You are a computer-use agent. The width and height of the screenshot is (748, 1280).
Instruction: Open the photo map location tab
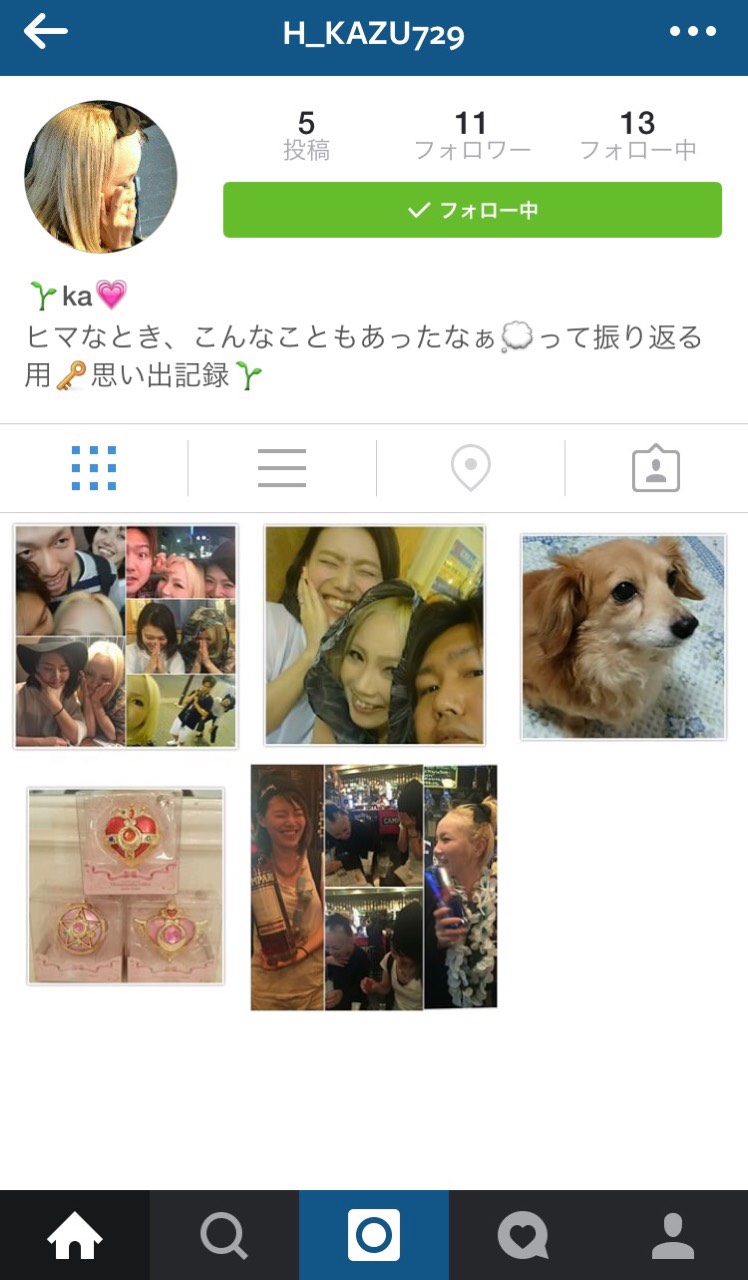(470, 468)
